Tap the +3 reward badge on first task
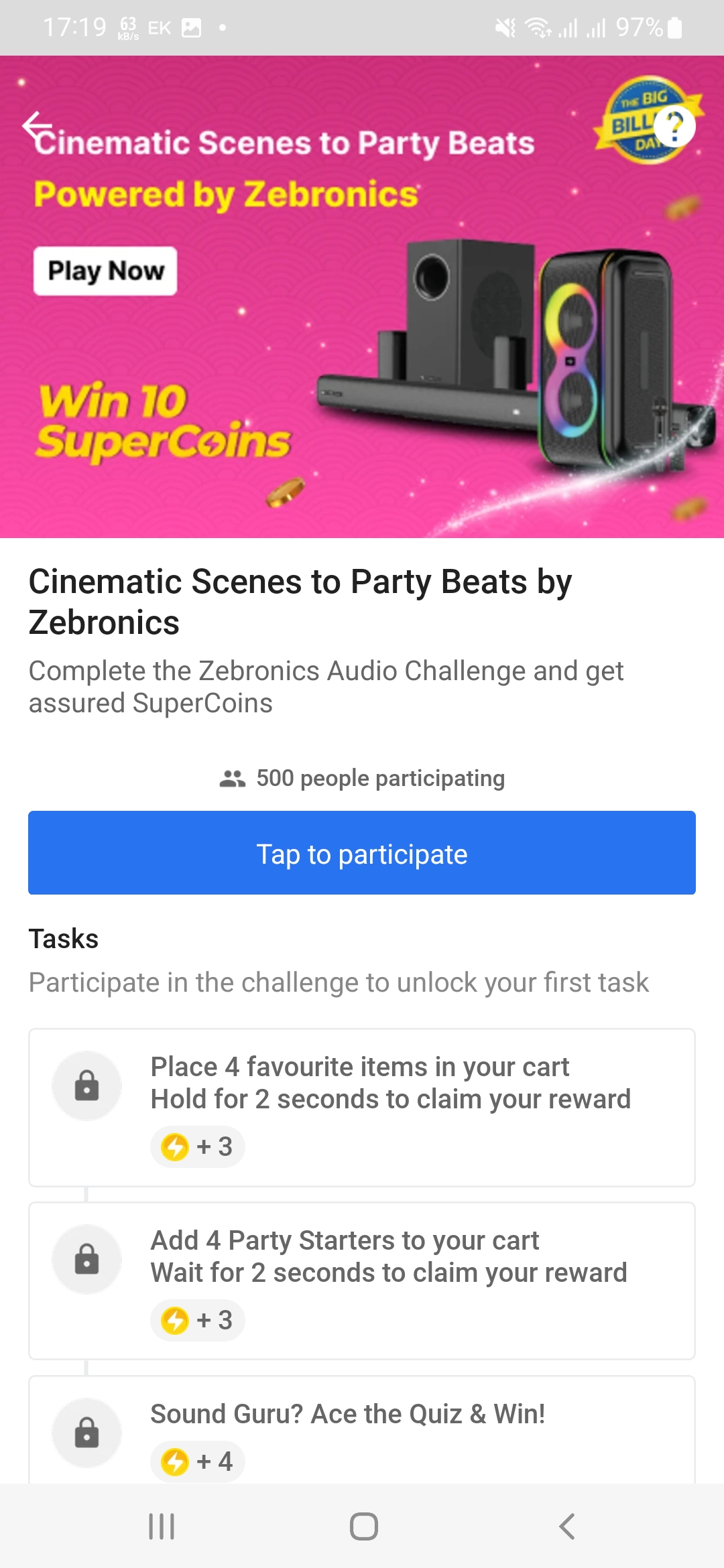Screen dimensions: 724x1568 click(x=198, y=1147)
